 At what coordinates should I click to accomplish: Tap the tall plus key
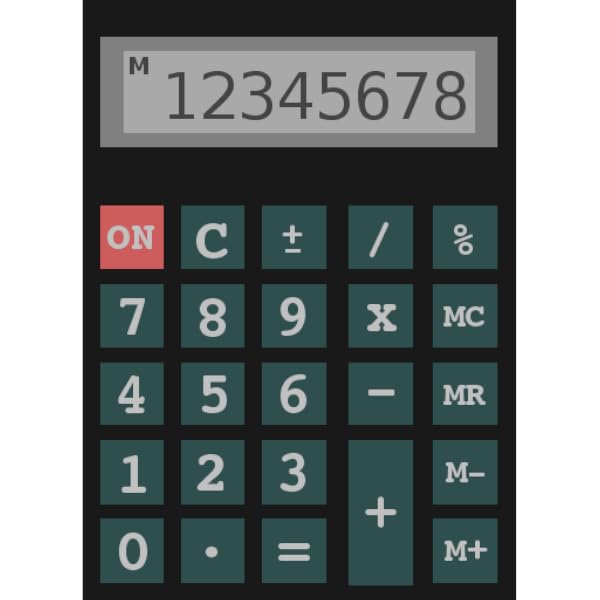380,512
